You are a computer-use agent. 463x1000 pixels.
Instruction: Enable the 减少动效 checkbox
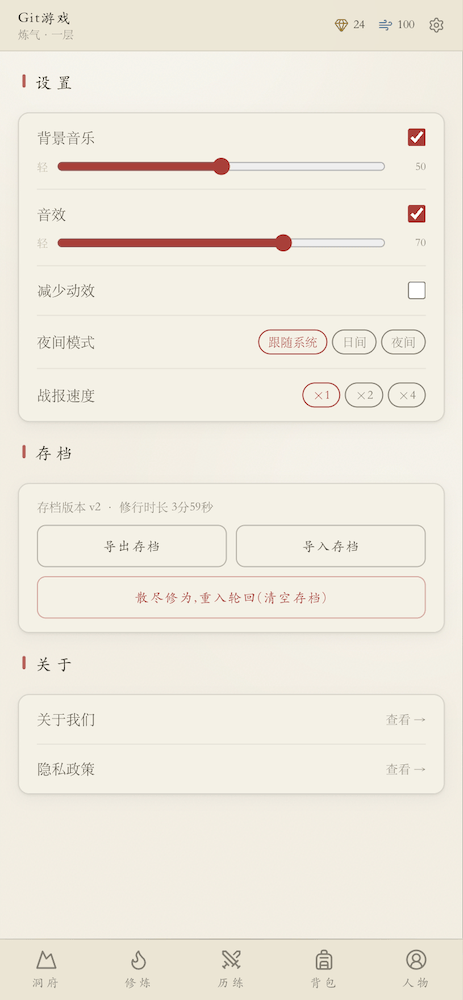pyautogui.click(x=416, y=291)
